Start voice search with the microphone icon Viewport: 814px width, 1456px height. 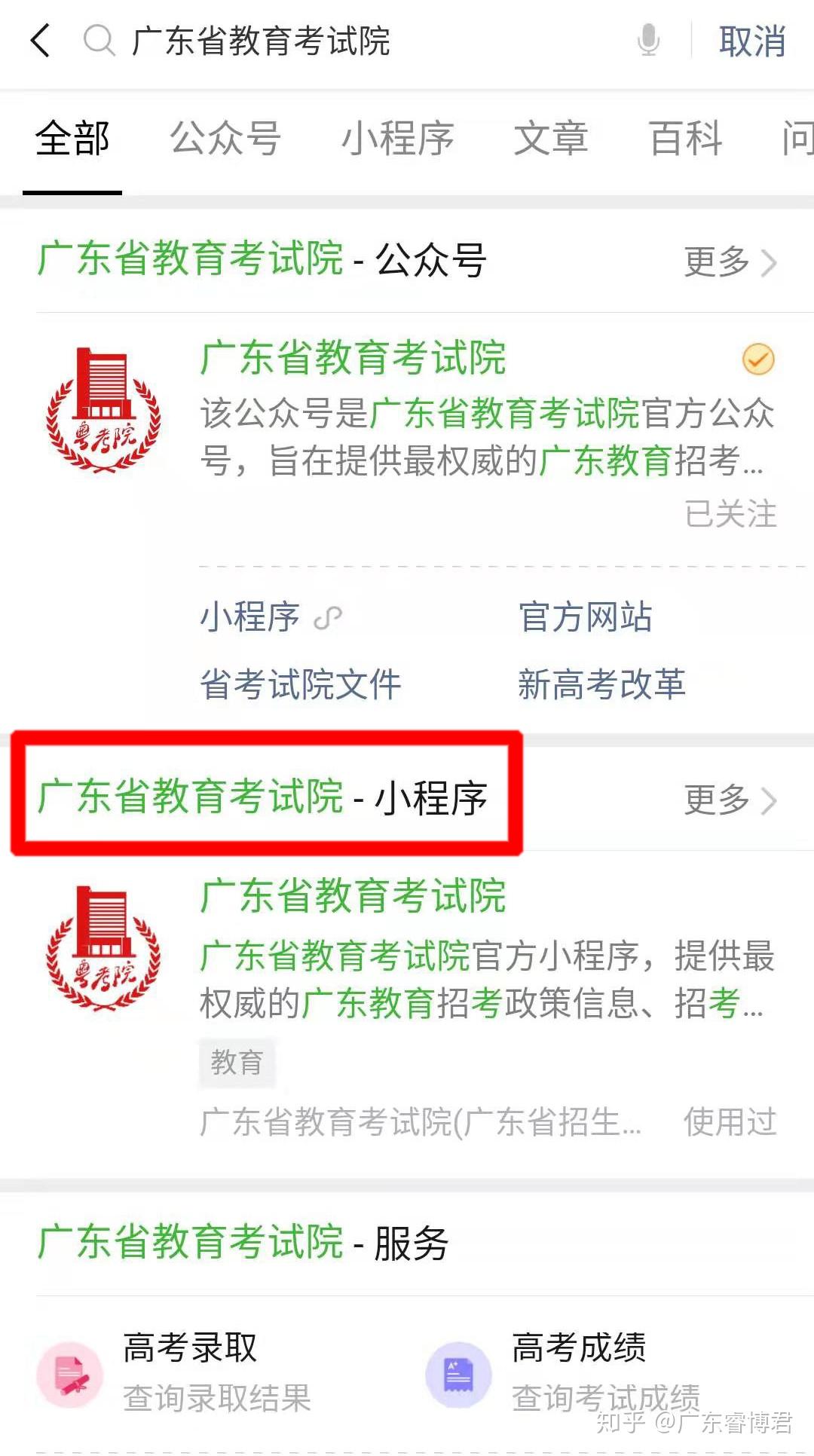coord(648,40)
